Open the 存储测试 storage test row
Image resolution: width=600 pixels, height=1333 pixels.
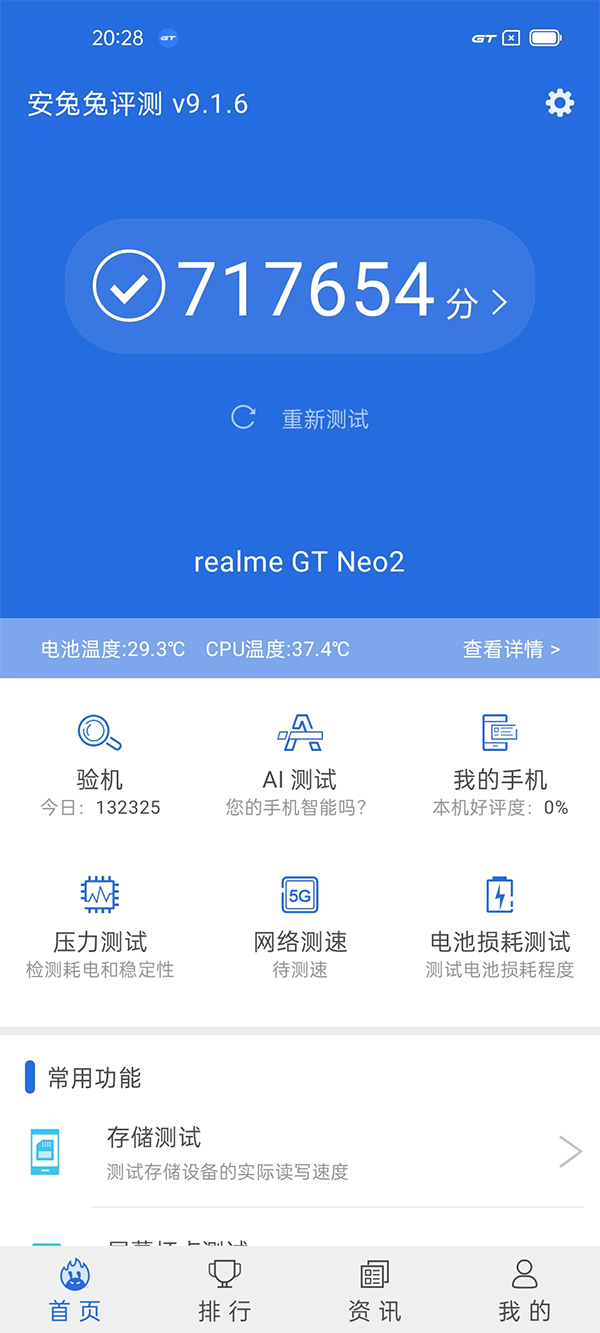click(300, 1153)
